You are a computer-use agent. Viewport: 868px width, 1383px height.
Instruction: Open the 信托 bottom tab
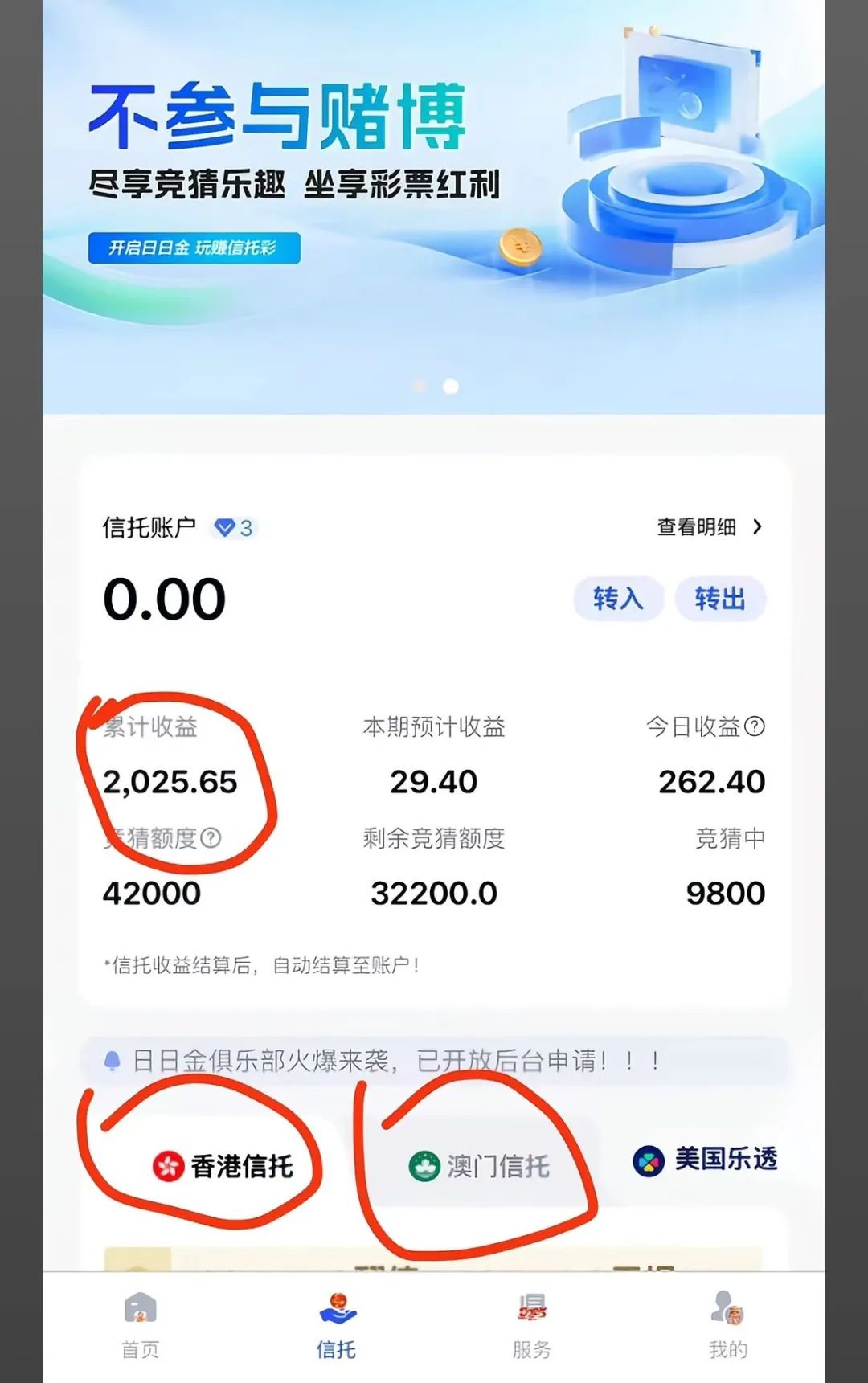[336, 1326]
